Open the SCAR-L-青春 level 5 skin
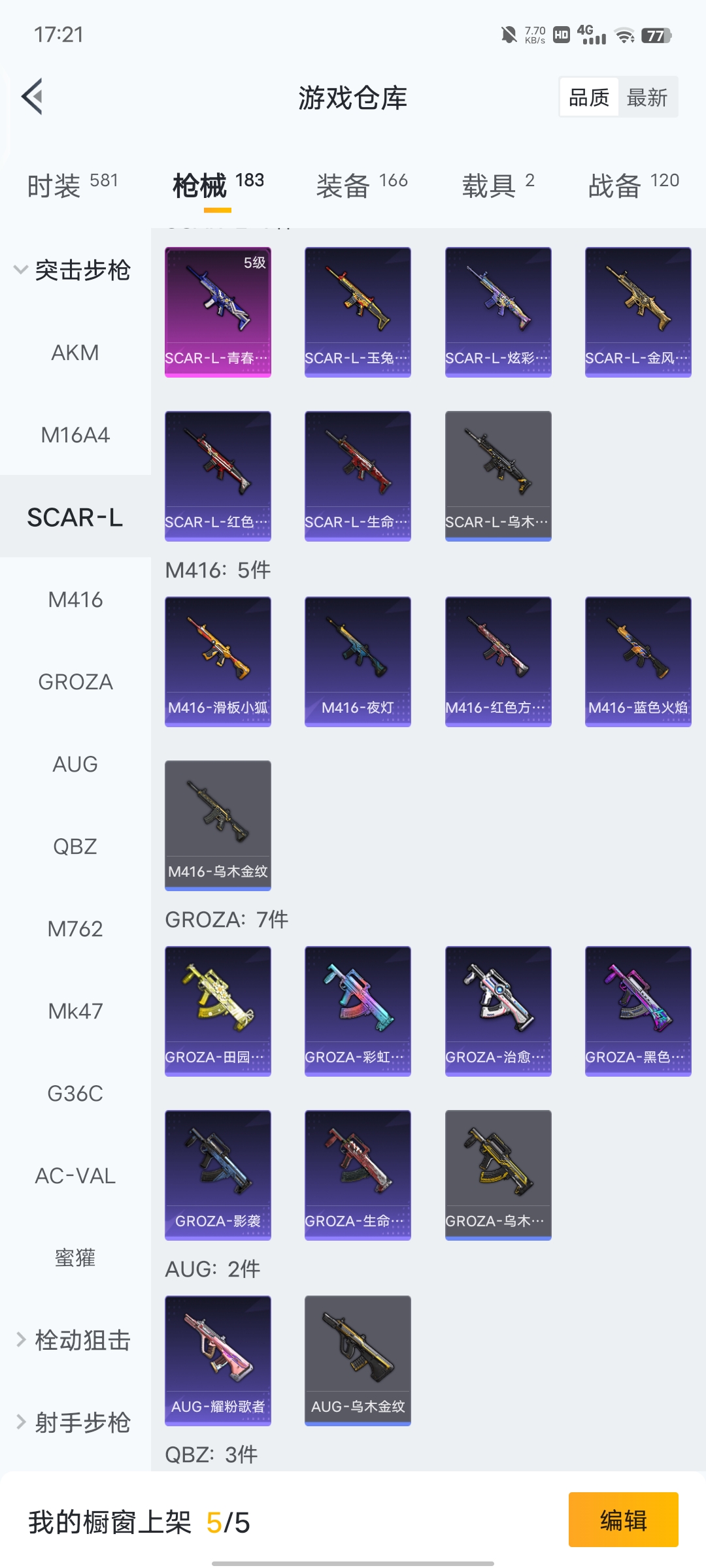 pos(218,312)
